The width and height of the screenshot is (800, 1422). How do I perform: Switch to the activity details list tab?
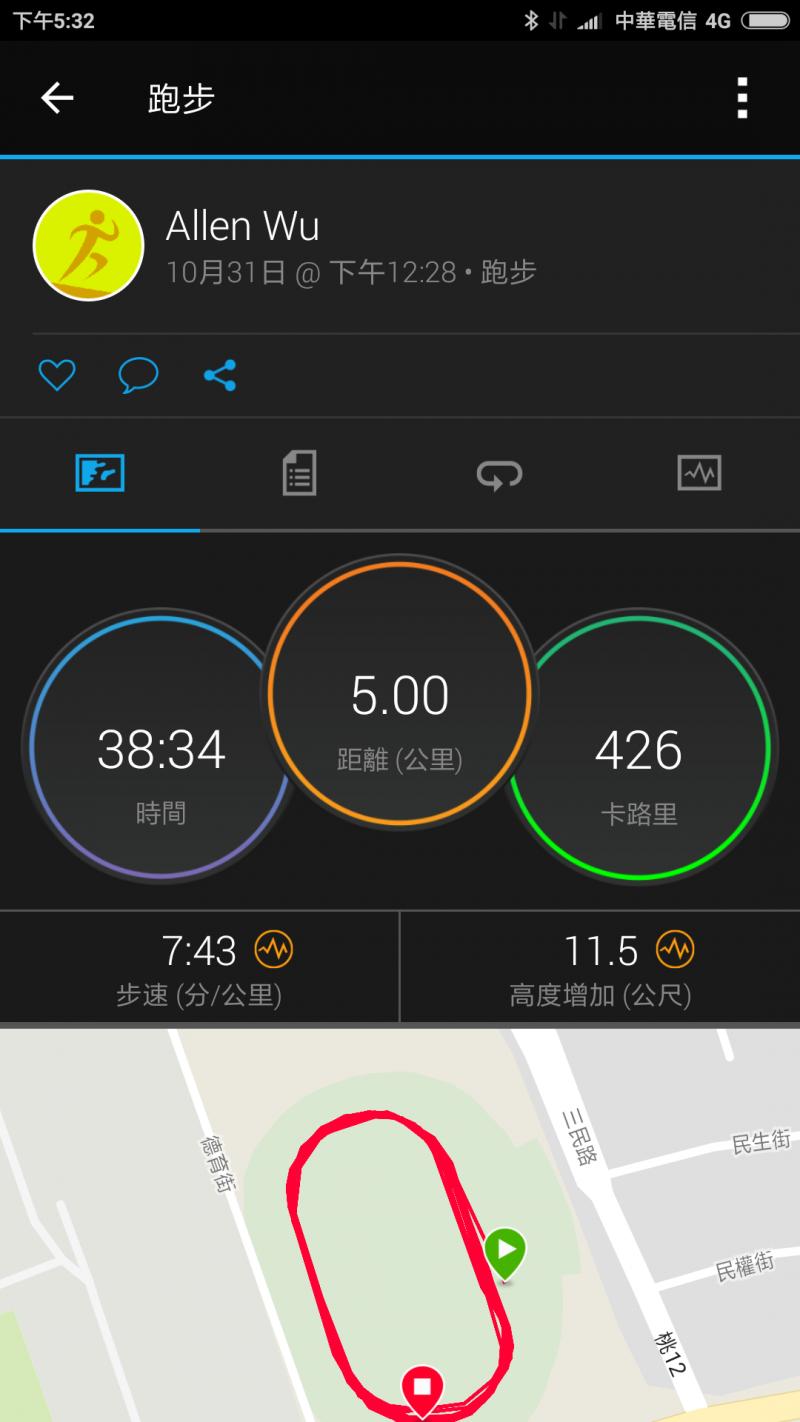point(299,473)
